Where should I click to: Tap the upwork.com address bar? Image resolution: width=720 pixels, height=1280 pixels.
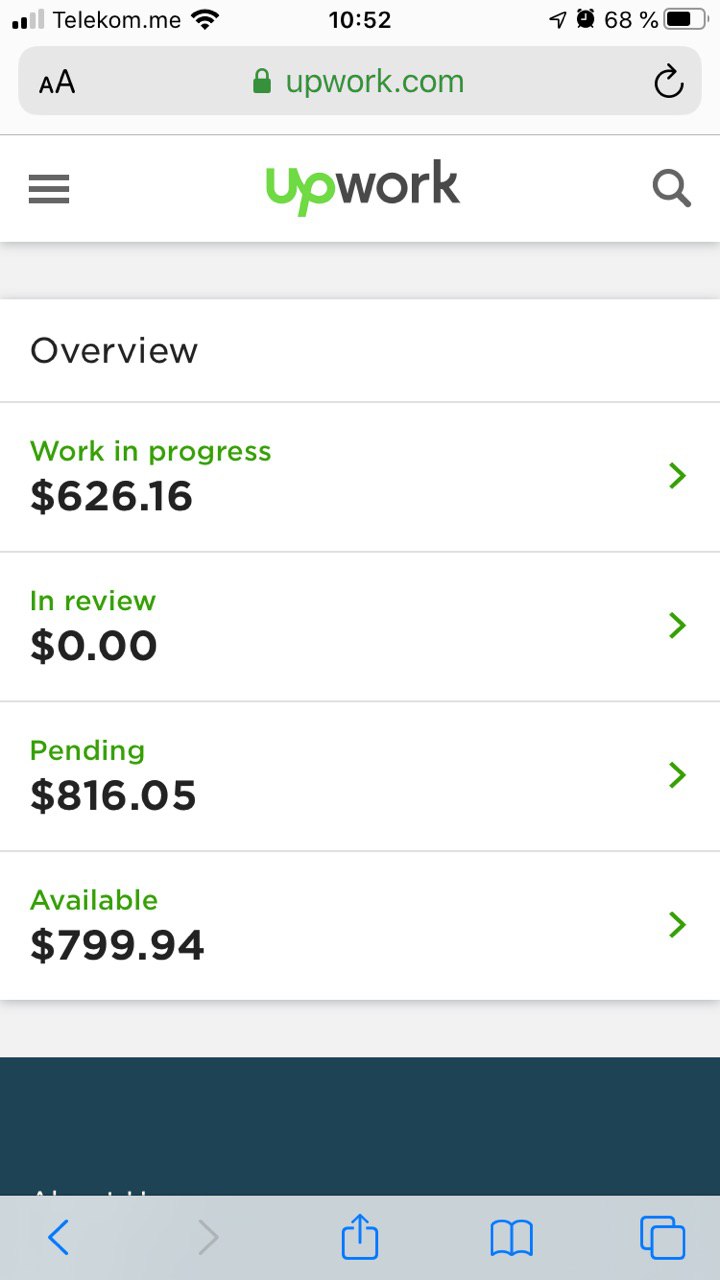[360, 82]
